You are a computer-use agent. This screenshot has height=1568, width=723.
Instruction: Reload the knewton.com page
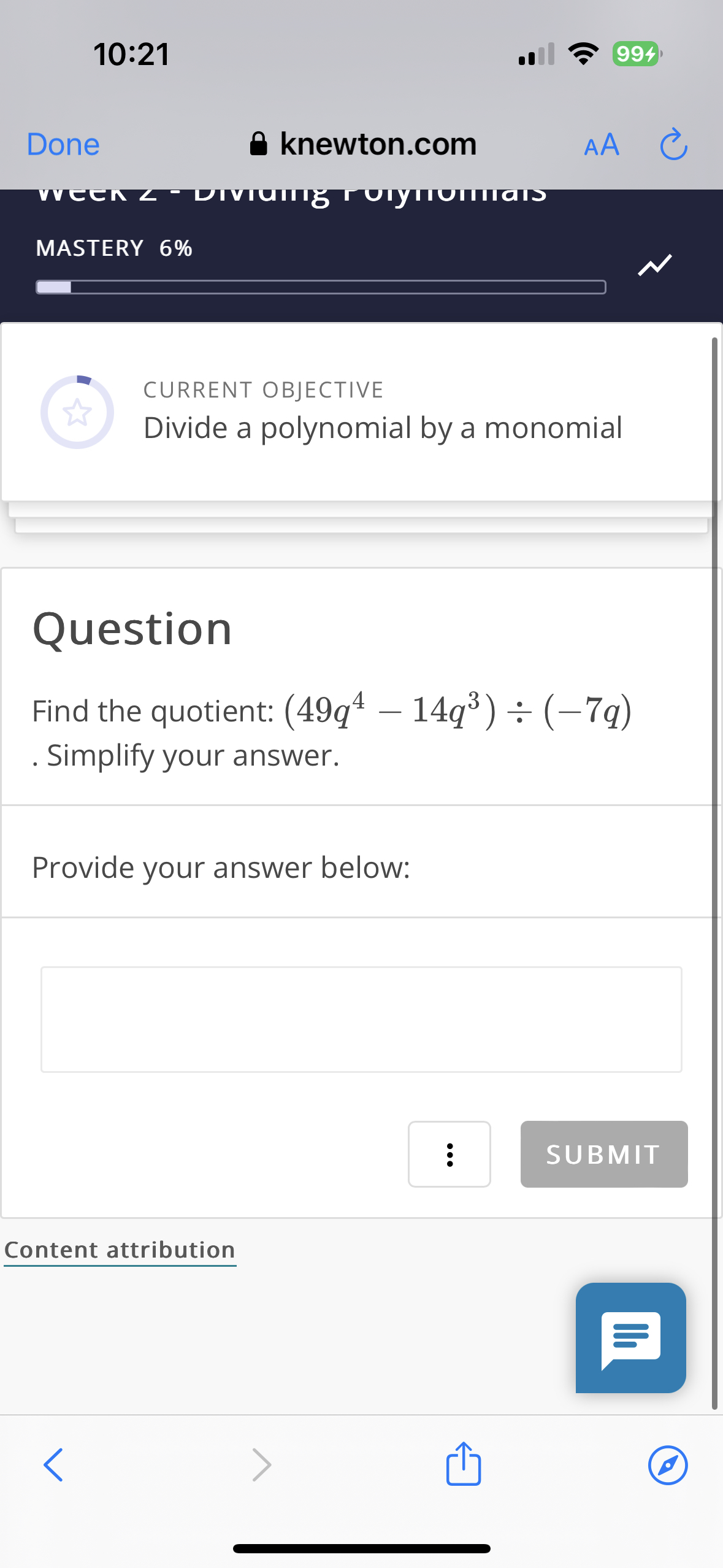click(x=673, y=144)
